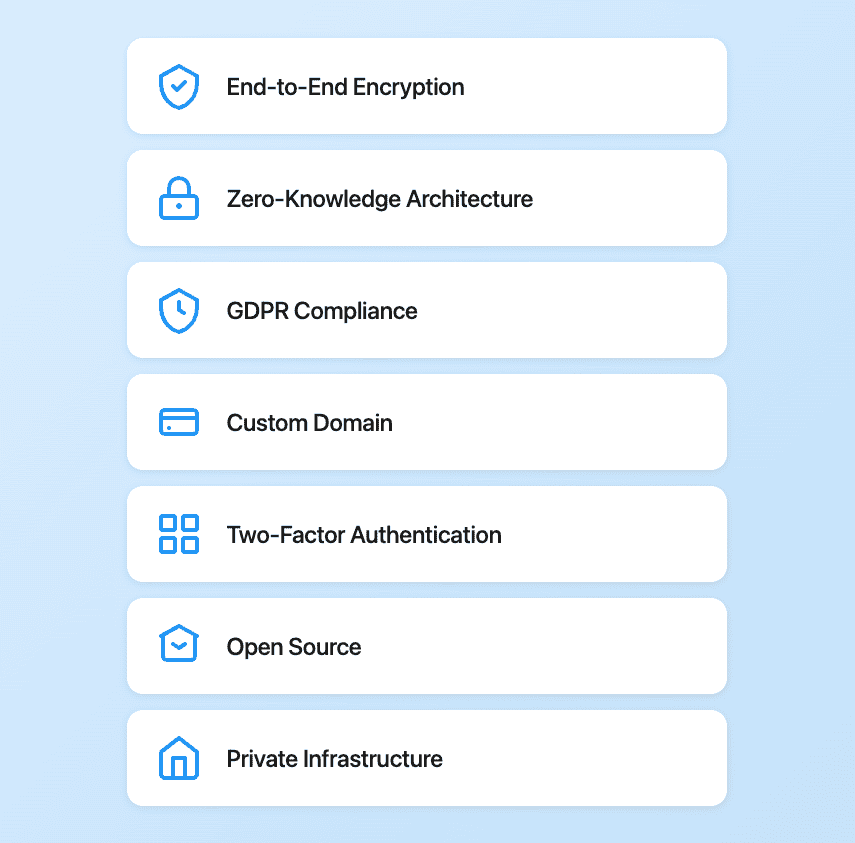The image size is (855, 843).
Task: Open the GDPR Compliance row
Action: pos(426,311)
